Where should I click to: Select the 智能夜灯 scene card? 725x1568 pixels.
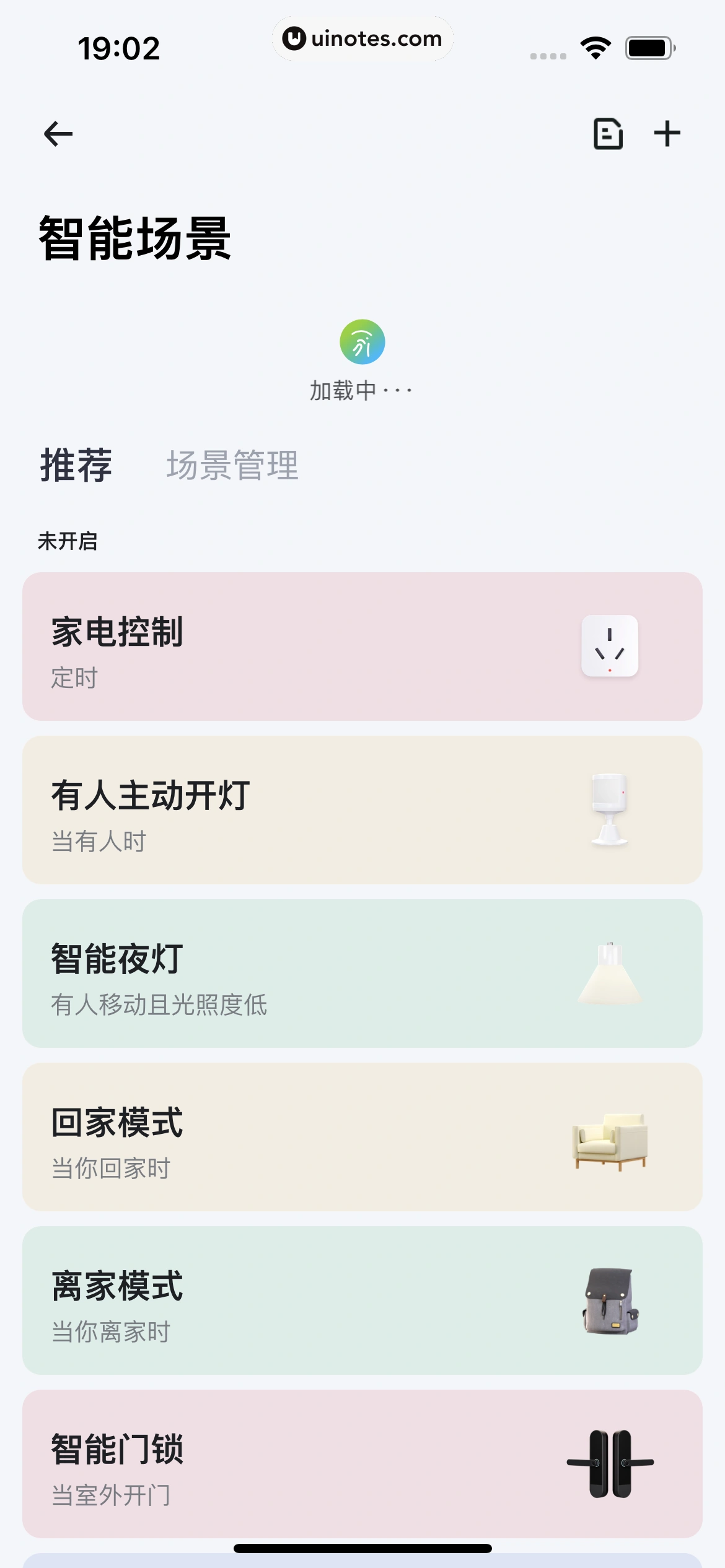coord(362,973)
